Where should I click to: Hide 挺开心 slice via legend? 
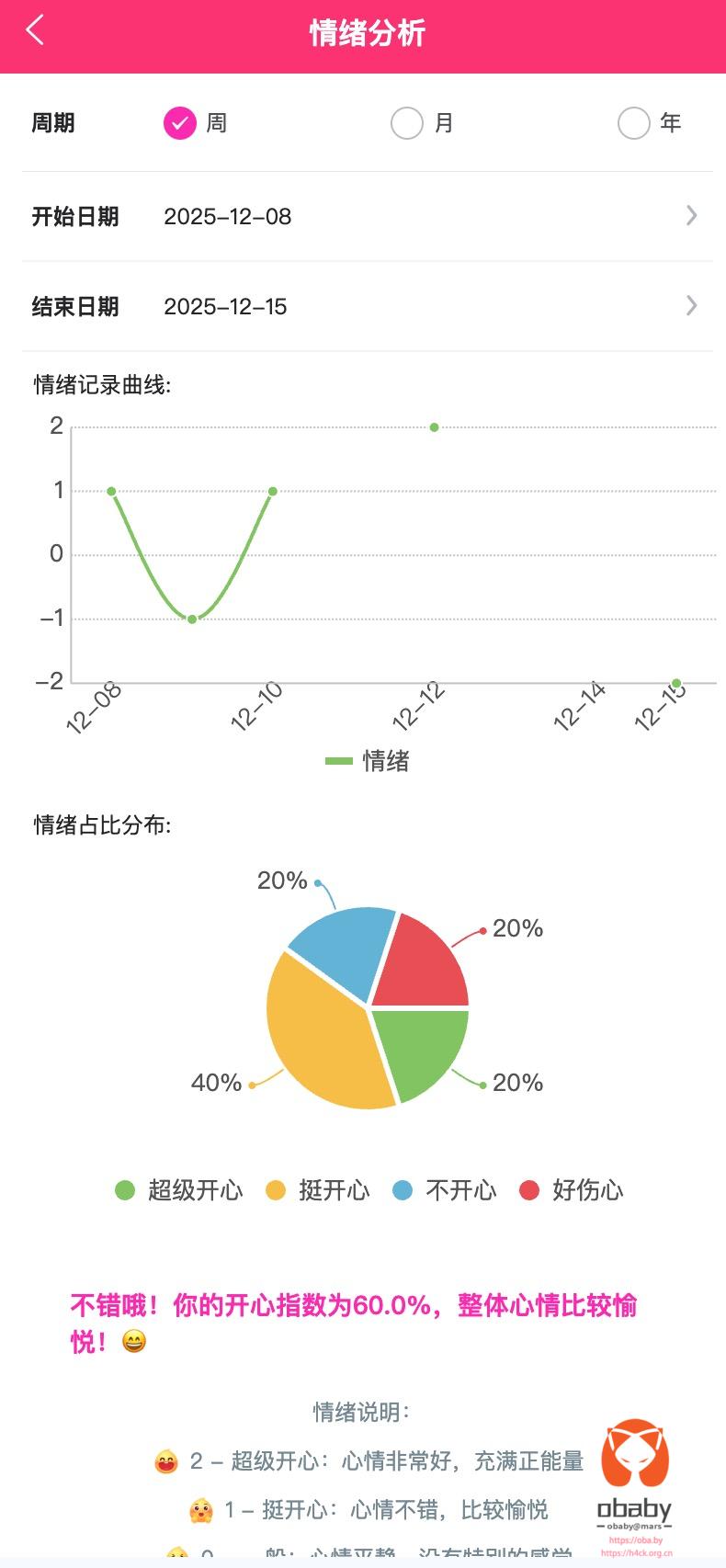coord(318,1190)
